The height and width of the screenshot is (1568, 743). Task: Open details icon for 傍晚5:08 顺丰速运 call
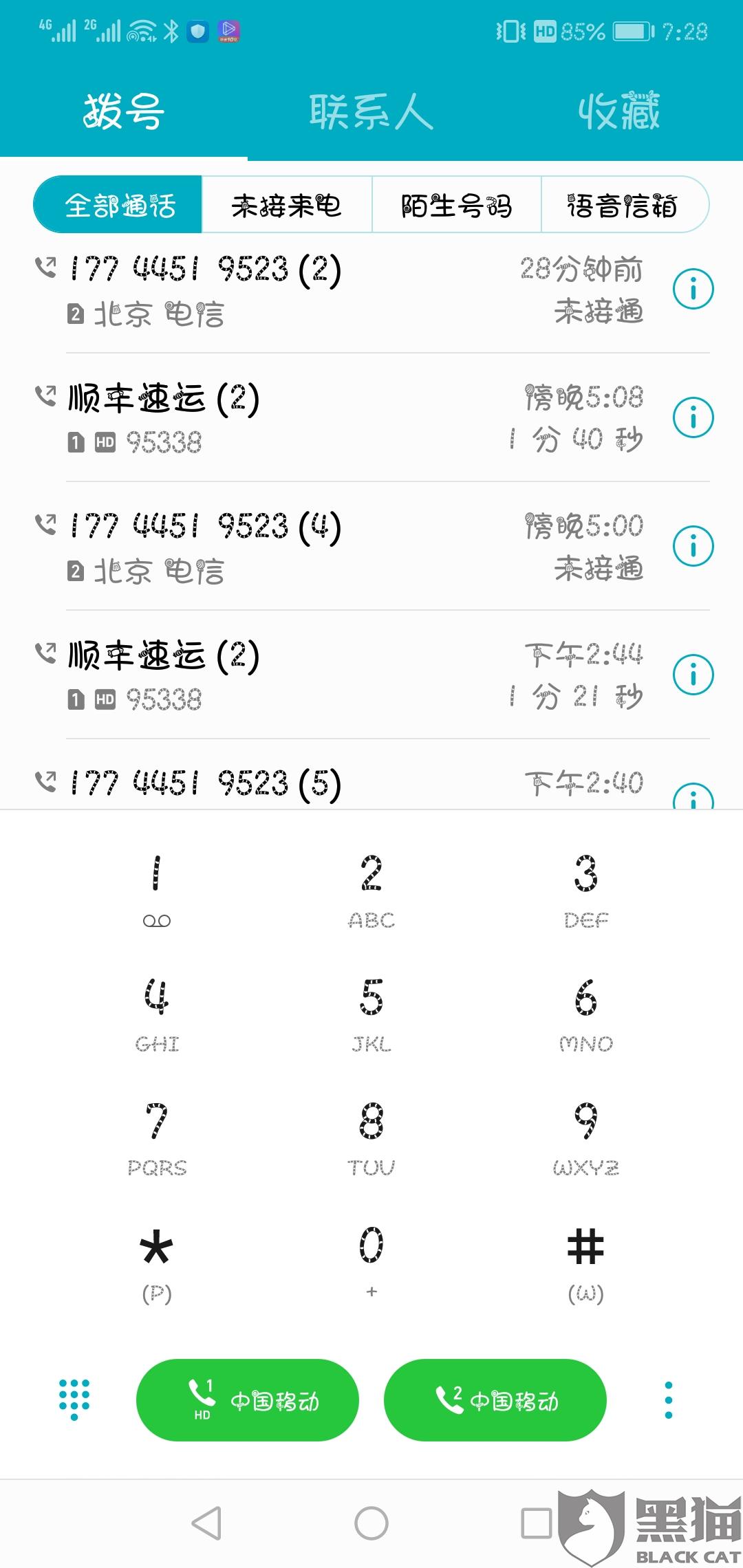click(x=693, y=417)
